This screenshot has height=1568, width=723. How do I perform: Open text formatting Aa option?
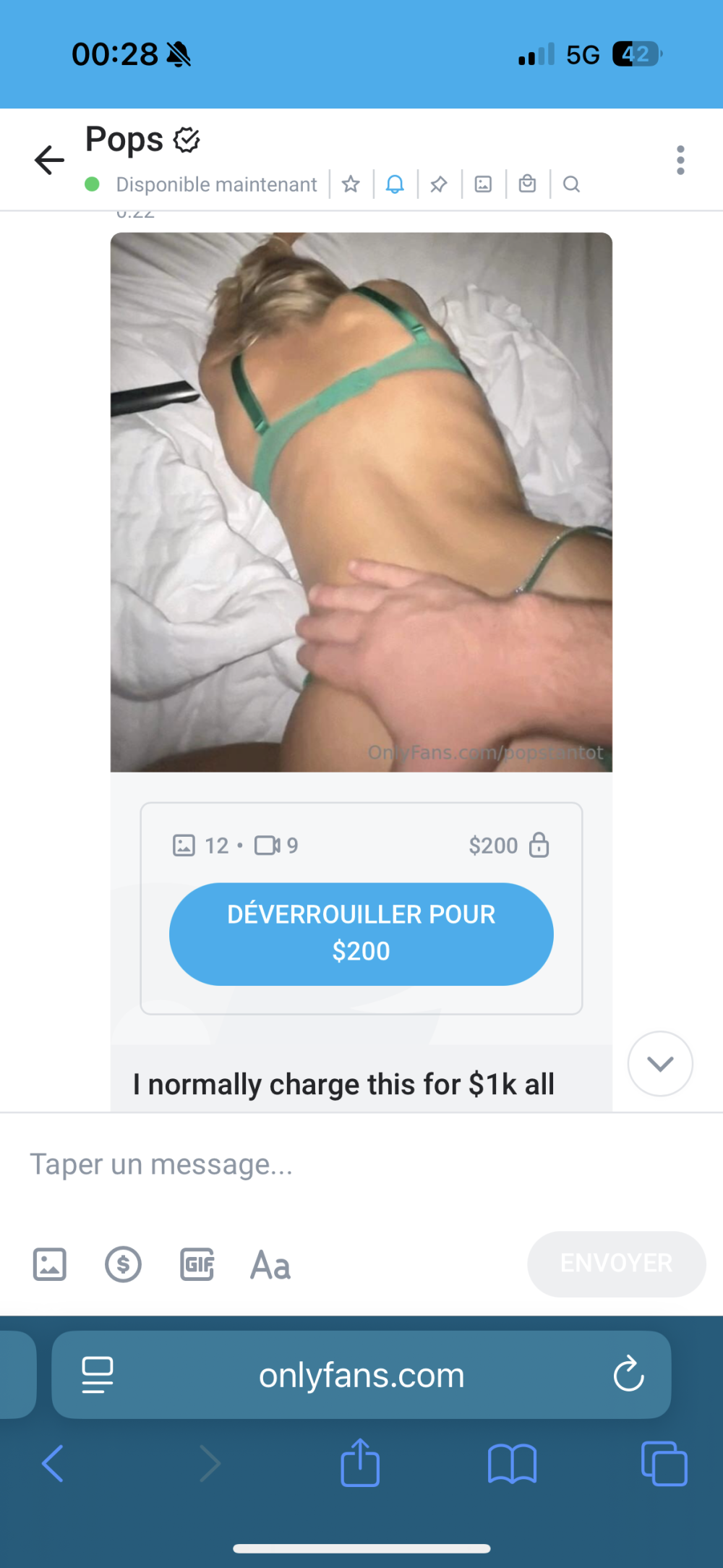[x=270, y=1265]
